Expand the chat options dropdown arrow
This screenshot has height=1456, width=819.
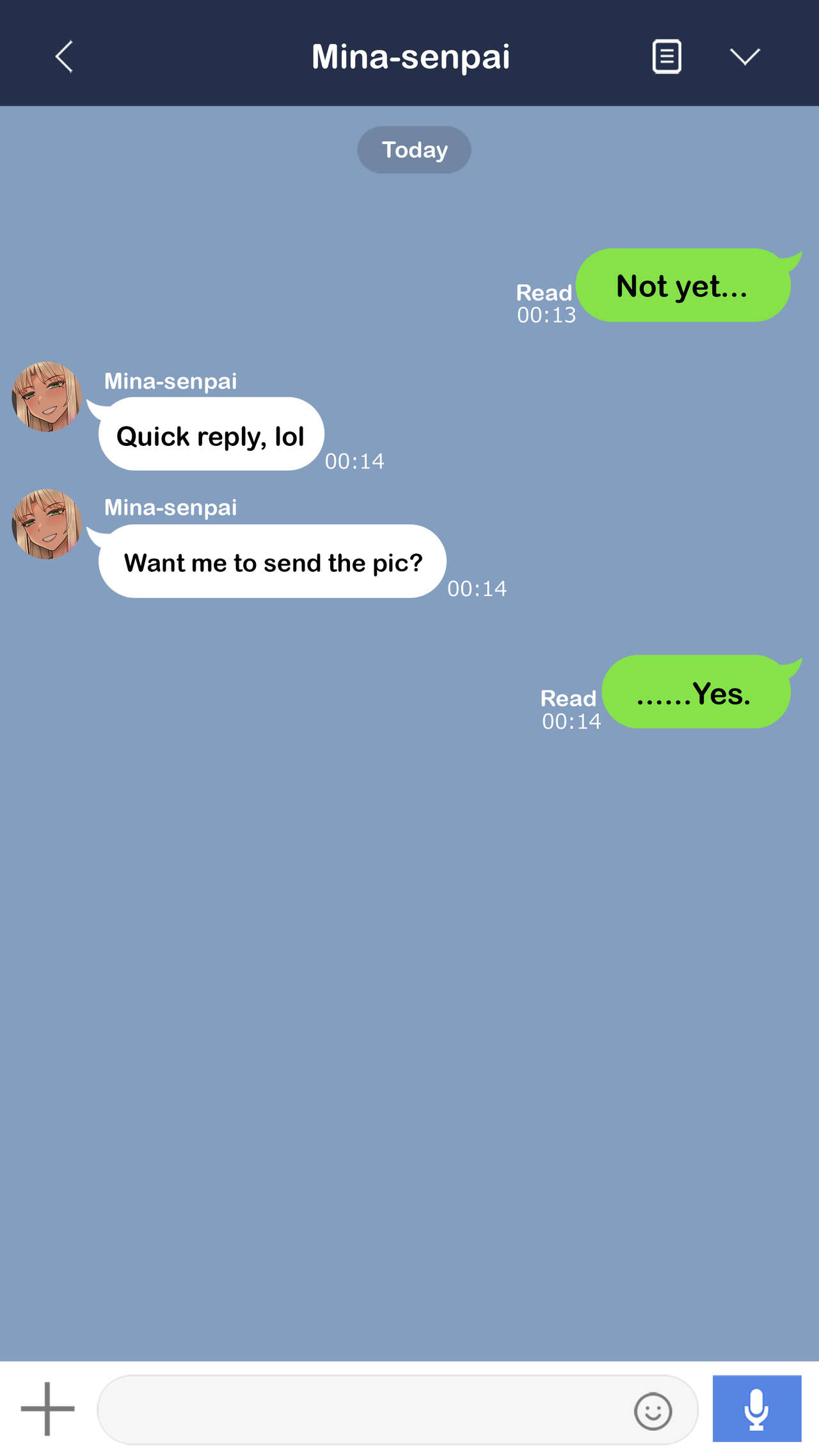pos(745,56)
